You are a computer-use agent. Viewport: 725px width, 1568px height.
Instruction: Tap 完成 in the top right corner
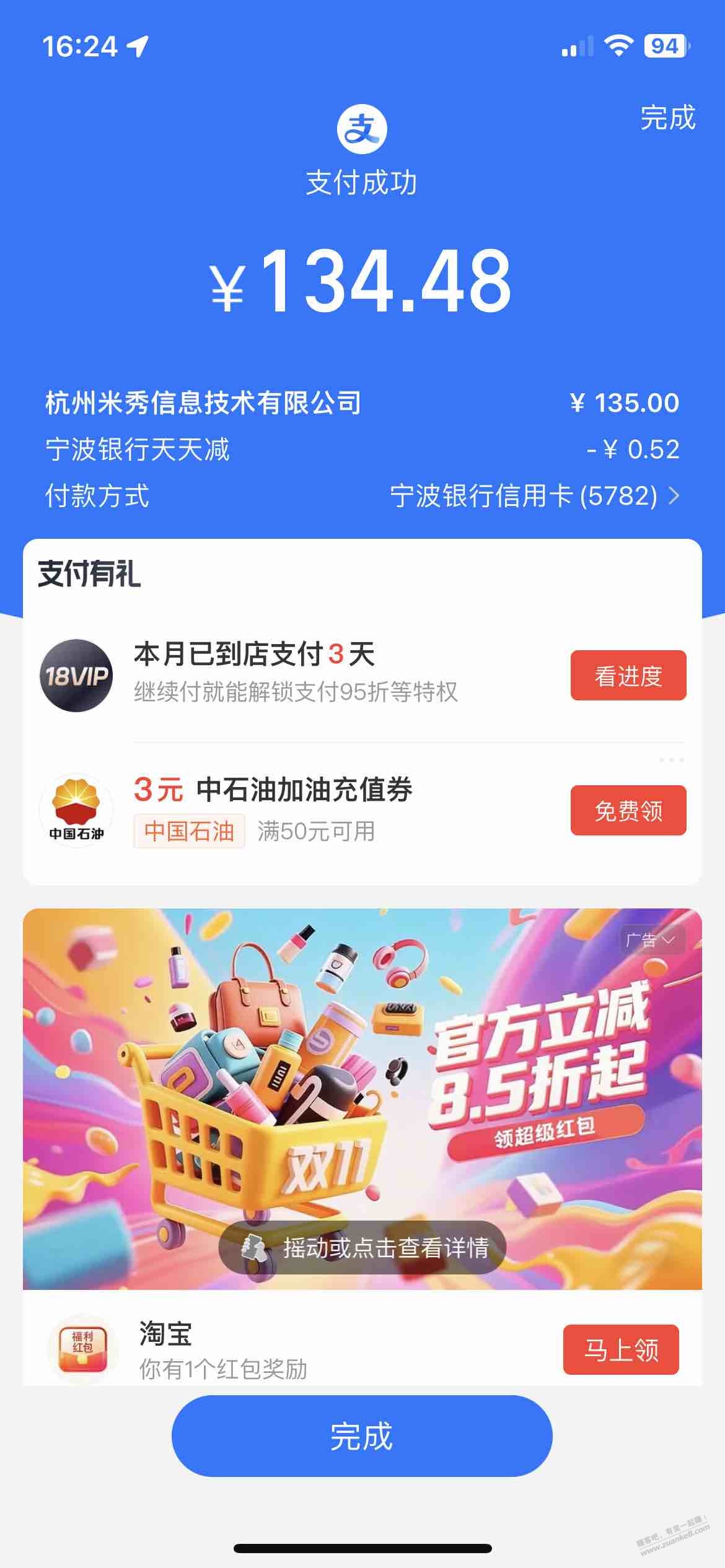(x=667, y=118)
